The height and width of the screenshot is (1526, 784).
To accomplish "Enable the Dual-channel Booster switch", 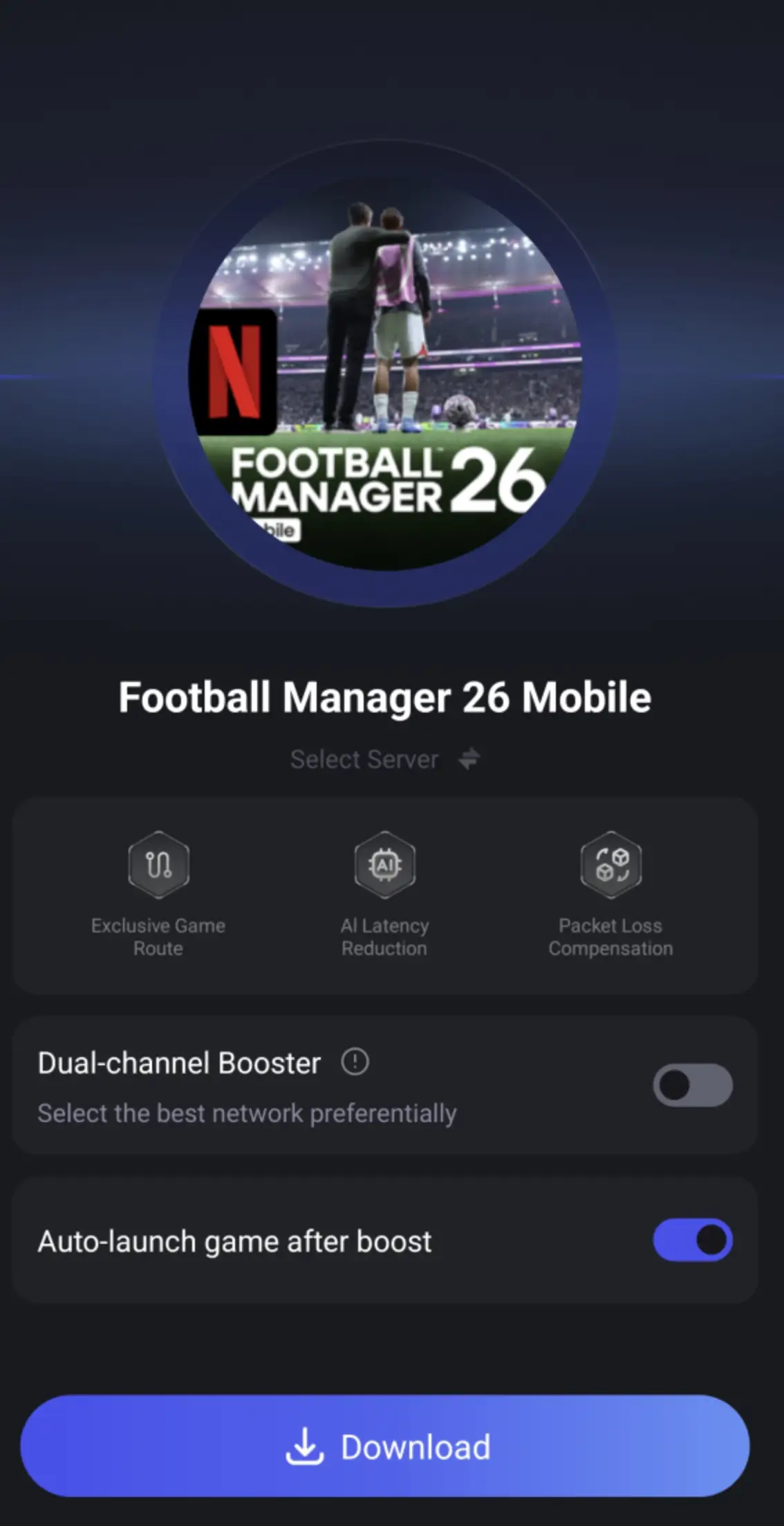I will coord(691,1085).
